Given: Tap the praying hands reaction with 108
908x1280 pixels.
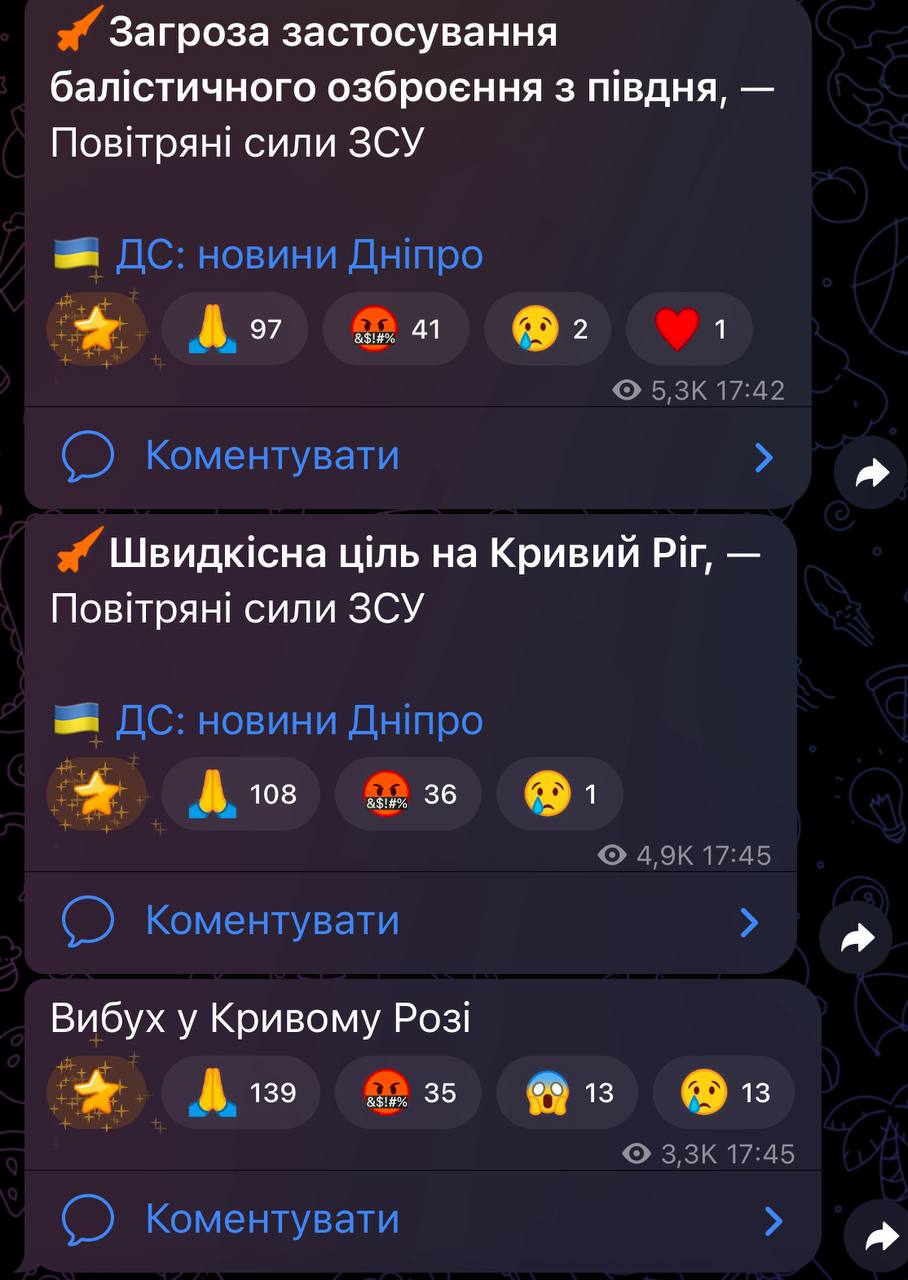Looking at the screenshot, I should (x=241, y=794).
